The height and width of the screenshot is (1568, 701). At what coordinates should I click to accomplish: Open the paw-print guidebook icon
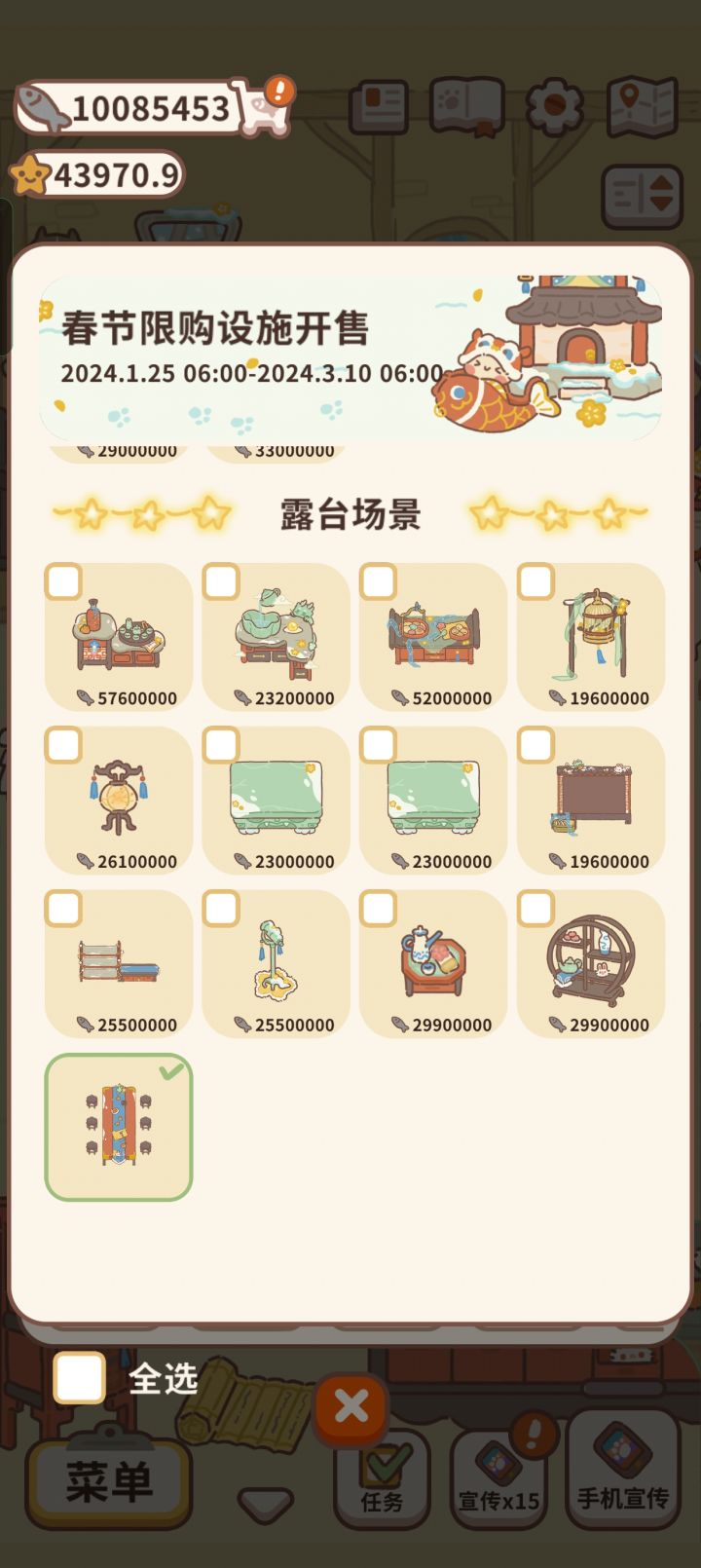[465, 104]
